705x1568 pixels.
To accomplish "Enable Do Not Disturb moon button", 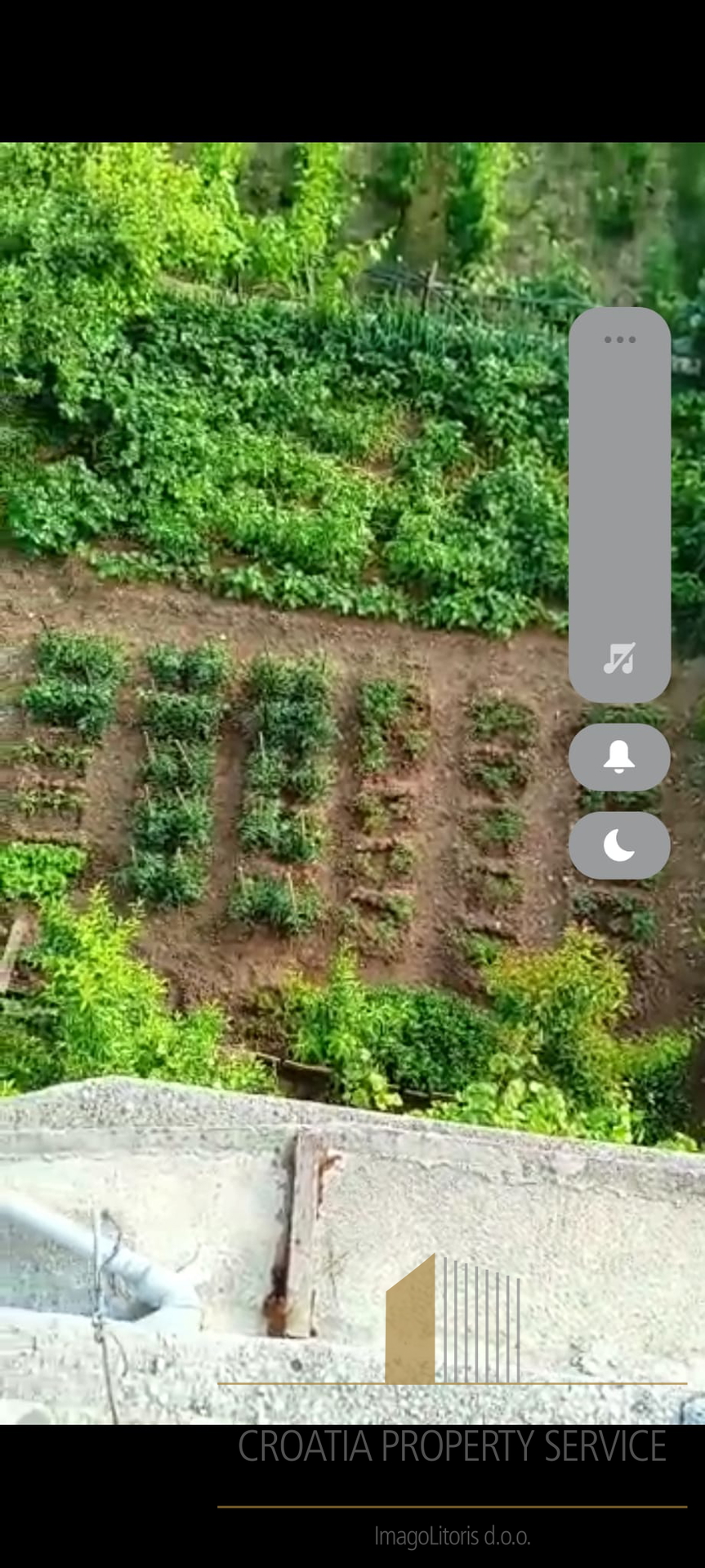I will 619,845.
